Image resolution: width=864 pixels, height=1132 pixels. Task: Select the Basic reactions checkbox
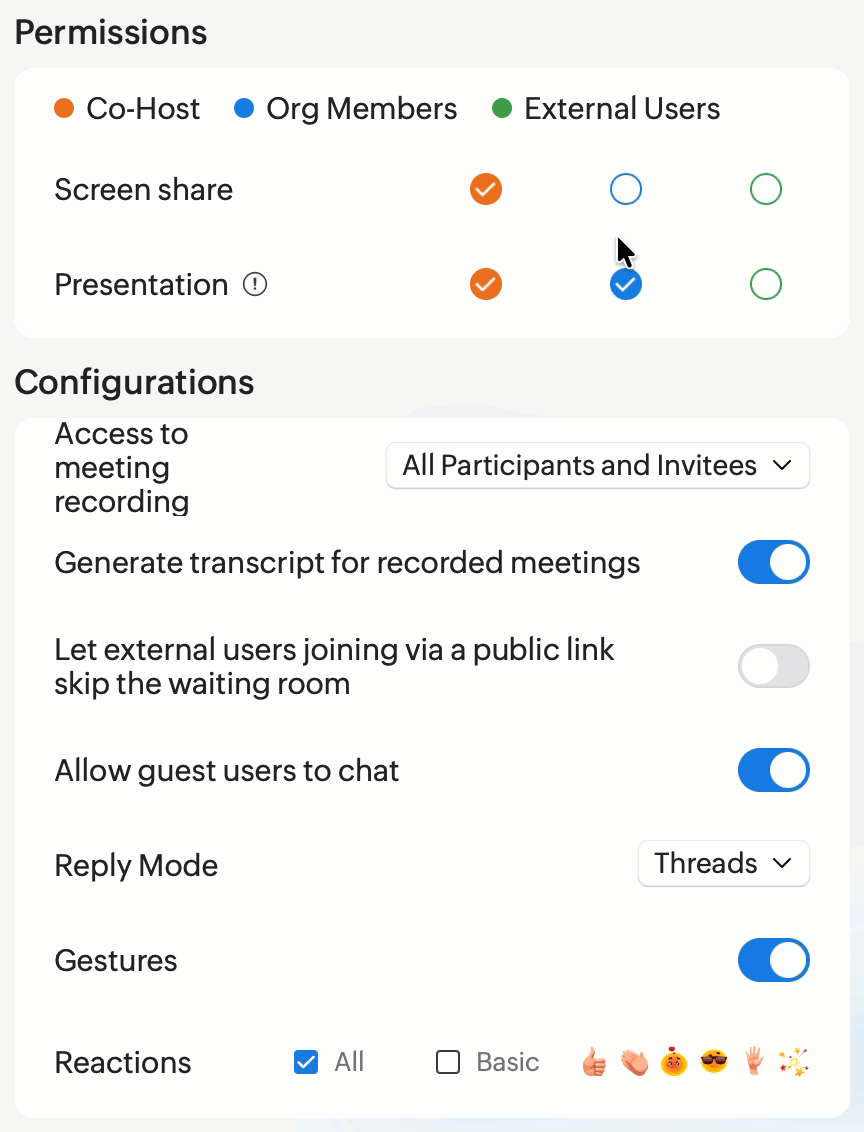point(448,1062)
